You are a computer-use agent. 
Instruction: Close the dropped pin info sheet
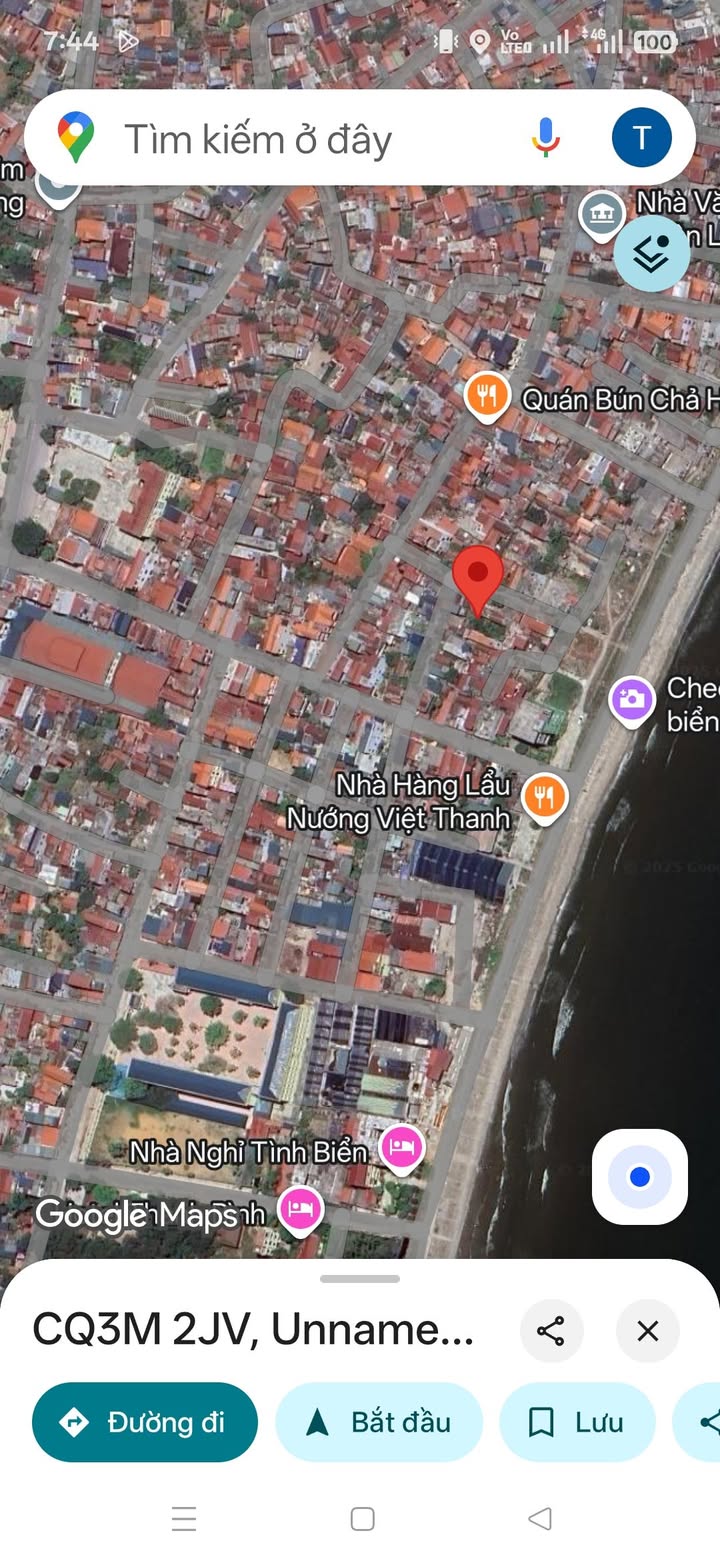[648, 1331]
